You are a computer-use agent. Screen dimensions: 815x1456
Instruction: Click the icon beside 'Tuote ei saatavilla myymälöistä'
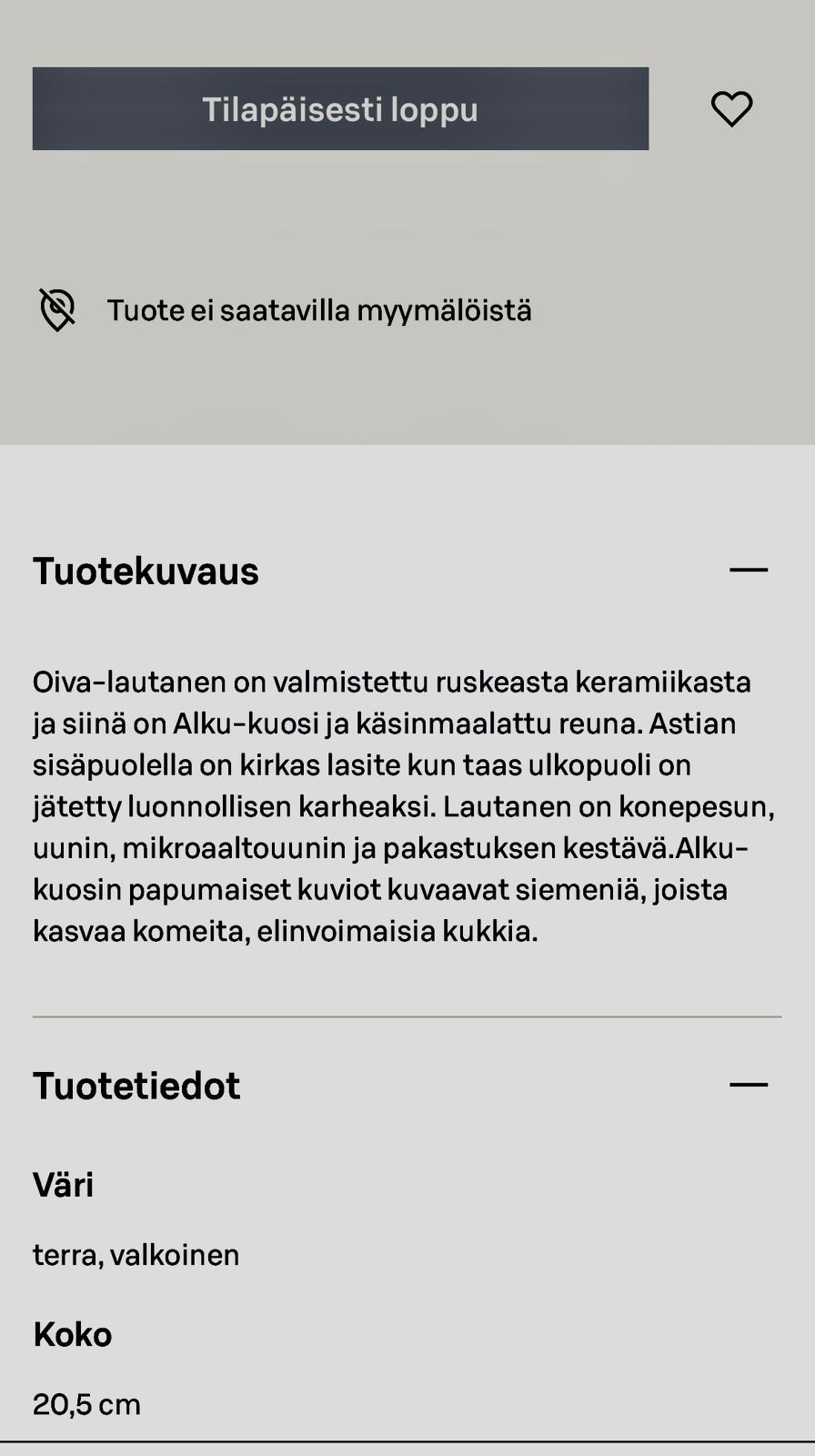click(x=57, y=310)
